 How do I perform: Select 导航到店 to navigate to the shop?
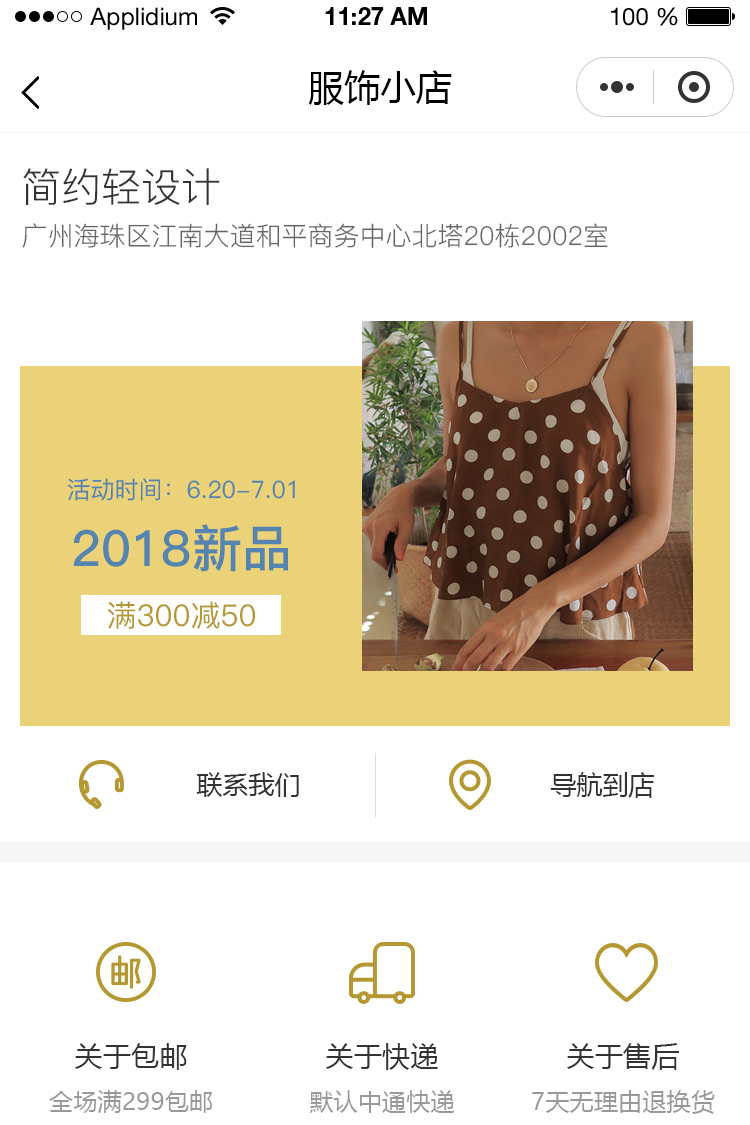[601, 785]
